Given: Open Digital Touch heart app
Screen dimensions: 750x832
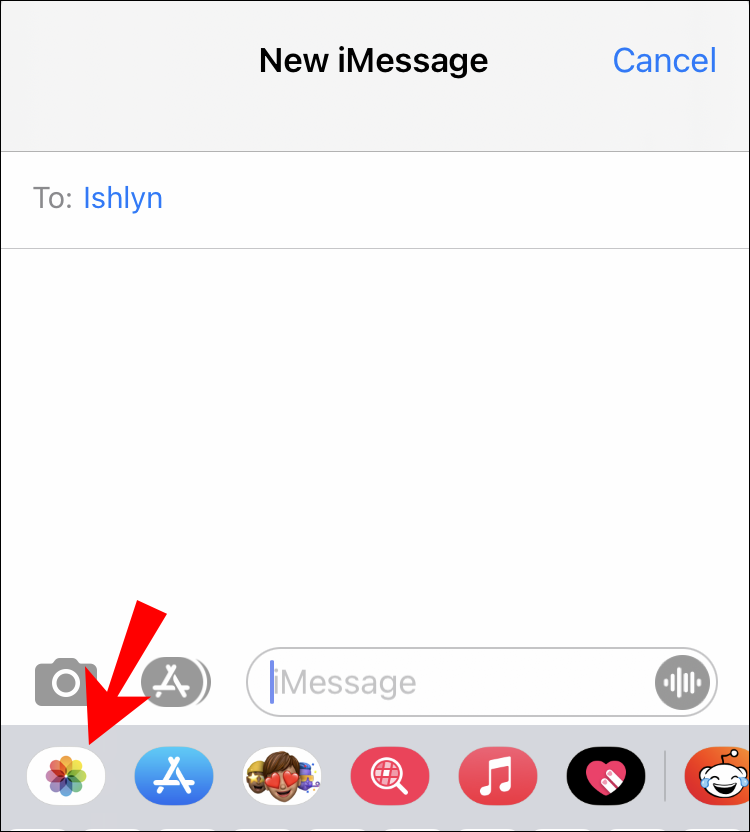Looking at the screenshot, I should [606, 775].
